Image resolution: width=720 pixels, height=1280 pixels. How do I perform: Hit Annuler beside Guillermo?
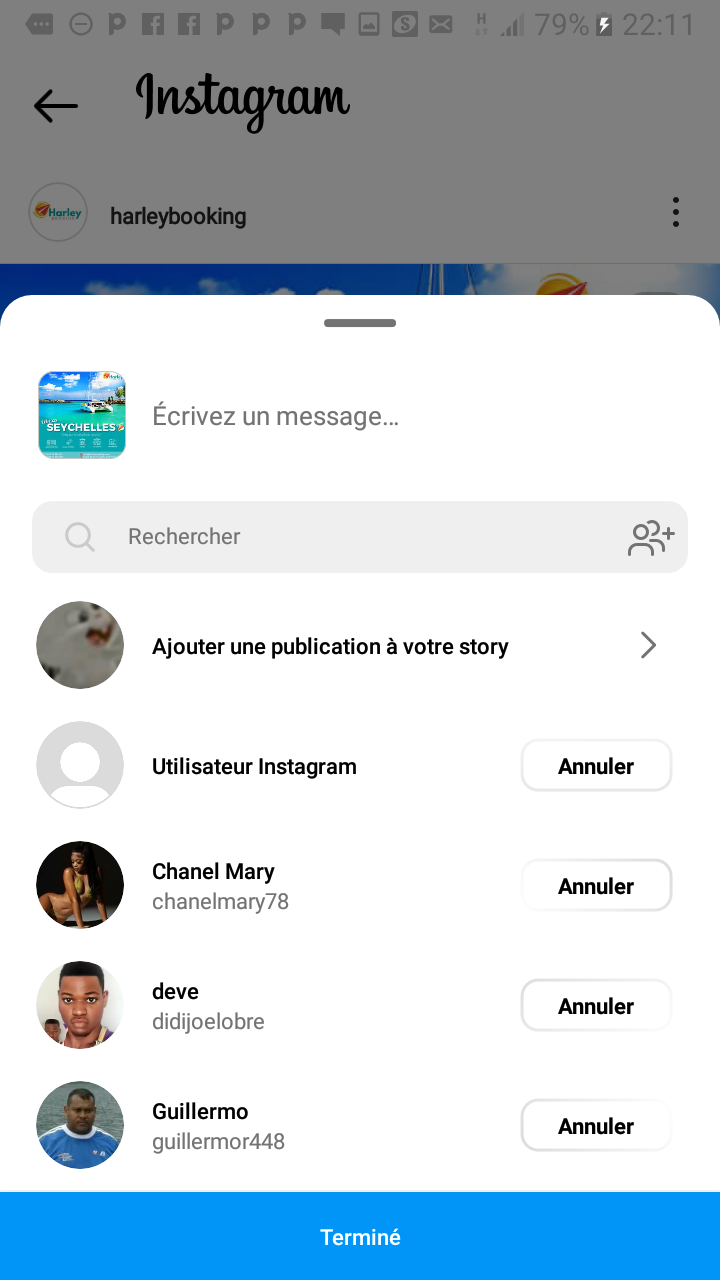click(x=596, y=1126)
